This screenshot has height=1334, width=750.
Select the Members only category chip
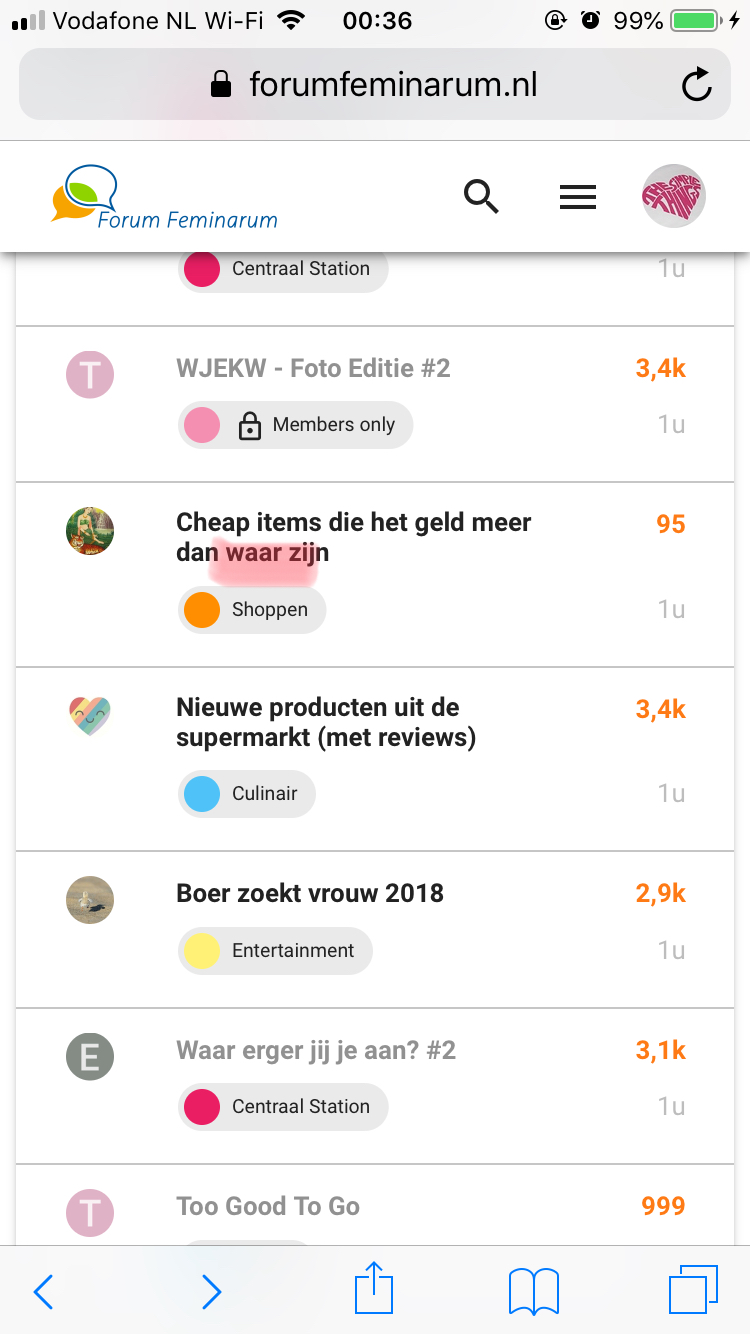coord(296,425)
